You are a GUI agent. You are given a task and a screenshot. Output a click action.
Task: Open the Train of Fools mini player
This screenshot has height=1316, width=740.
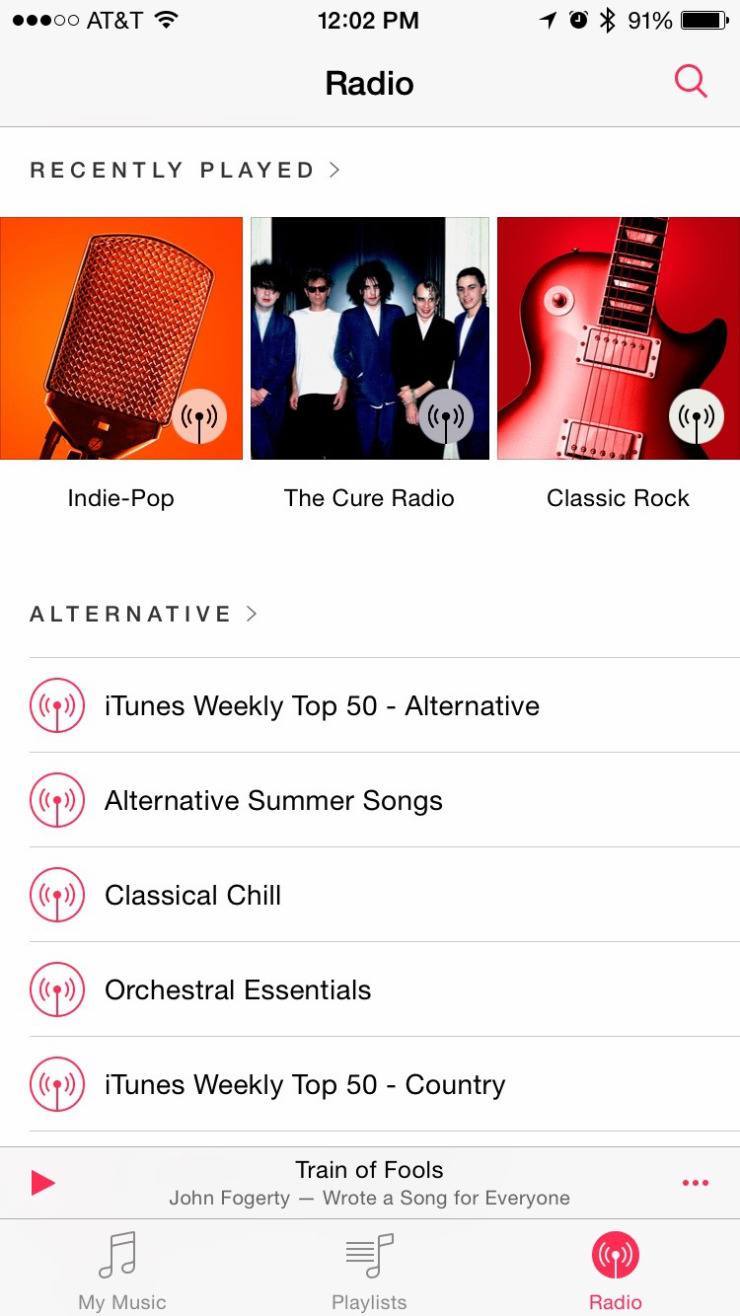pyautogui.click(x=369, y=1183)
